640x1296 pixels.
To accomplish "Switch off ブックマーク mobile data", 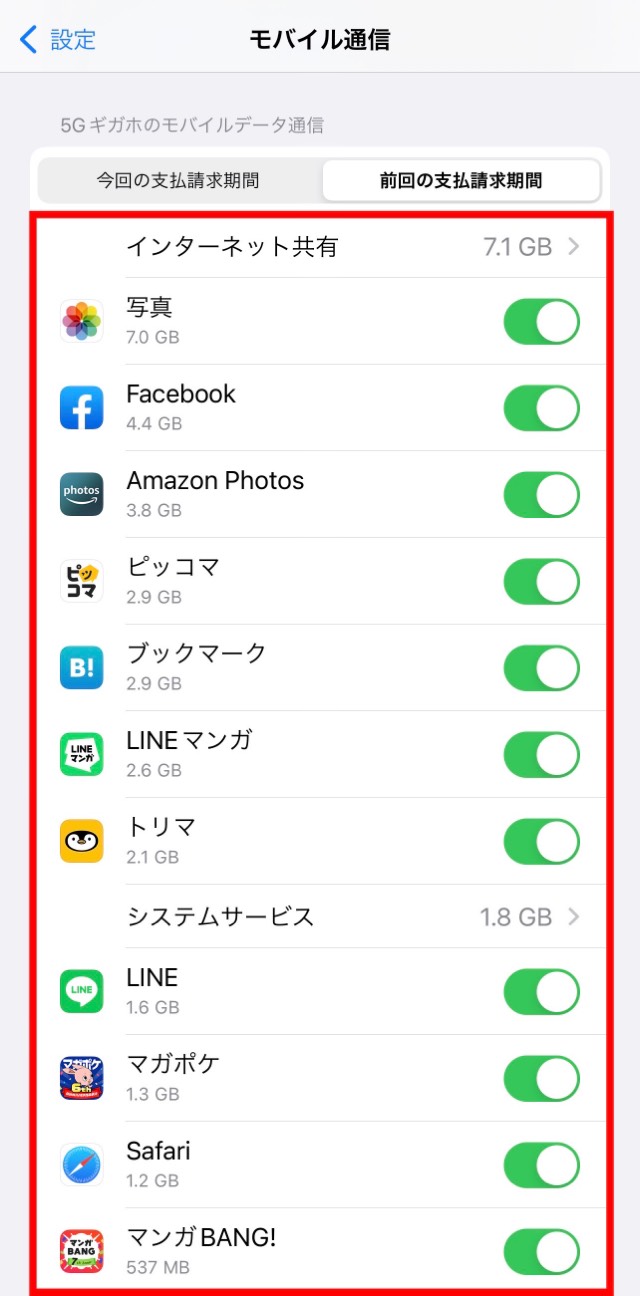I will click(x=541, y=668).
